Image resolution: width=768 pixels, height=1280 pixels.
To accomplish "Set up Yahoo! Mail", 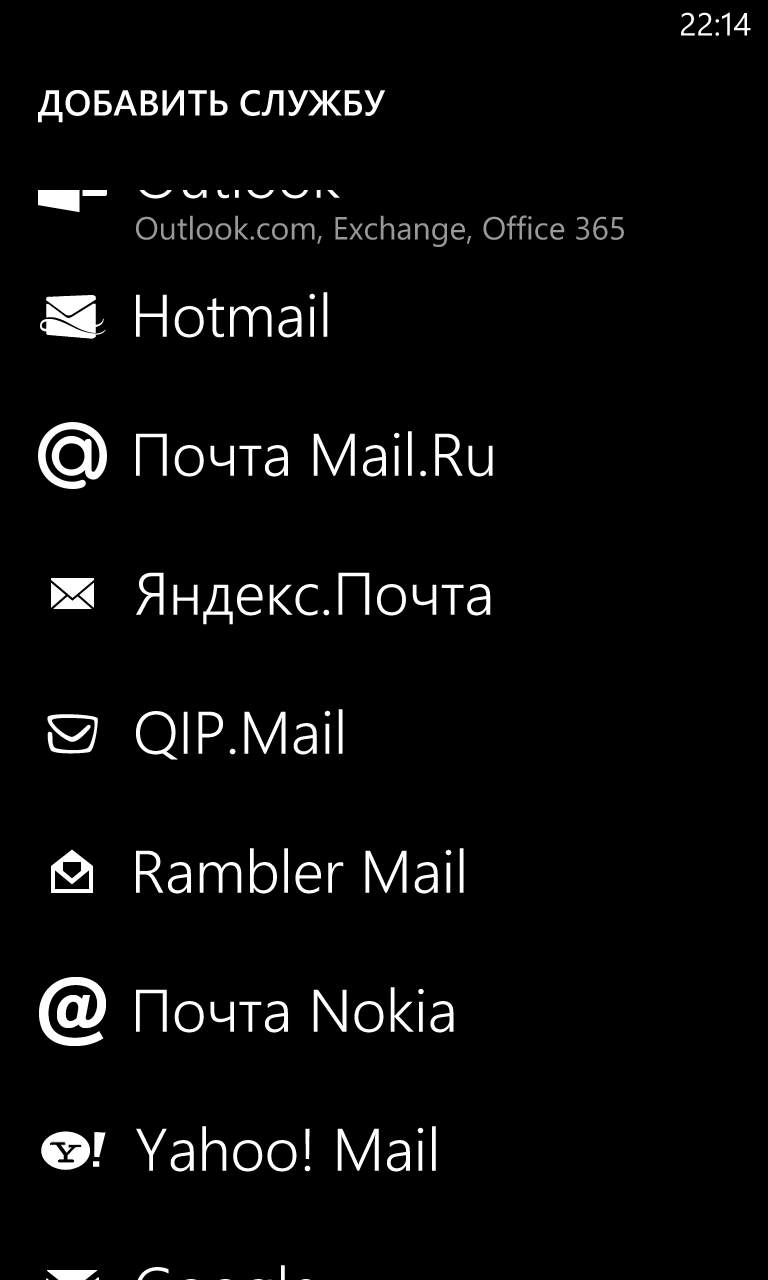I will (x=384, y=1151).
